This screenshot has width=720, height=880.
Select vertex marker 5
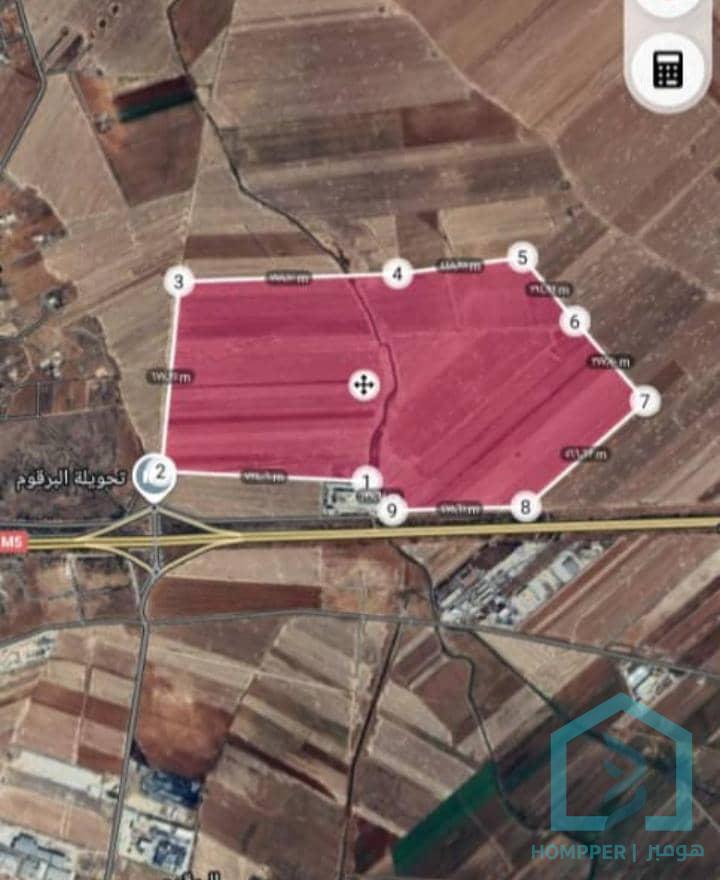521,258
